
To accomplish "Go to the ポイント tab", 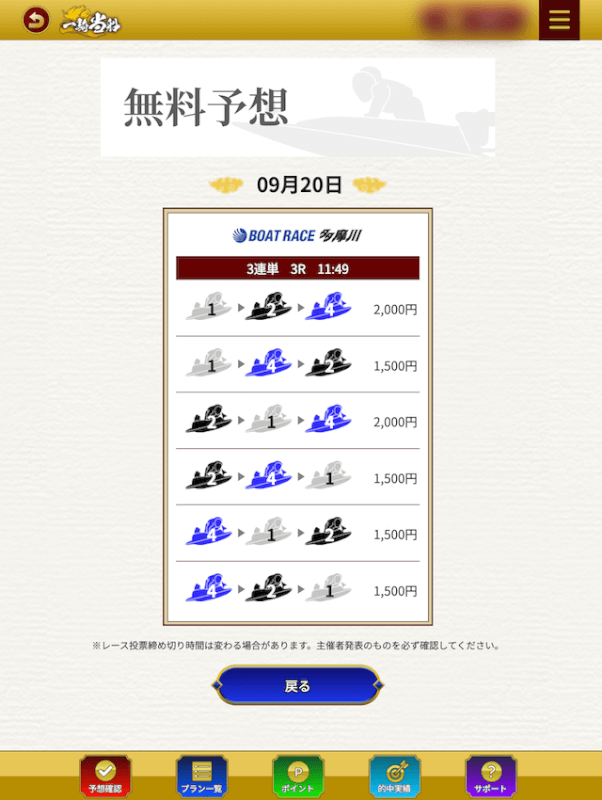I will (x=298, y=776).
